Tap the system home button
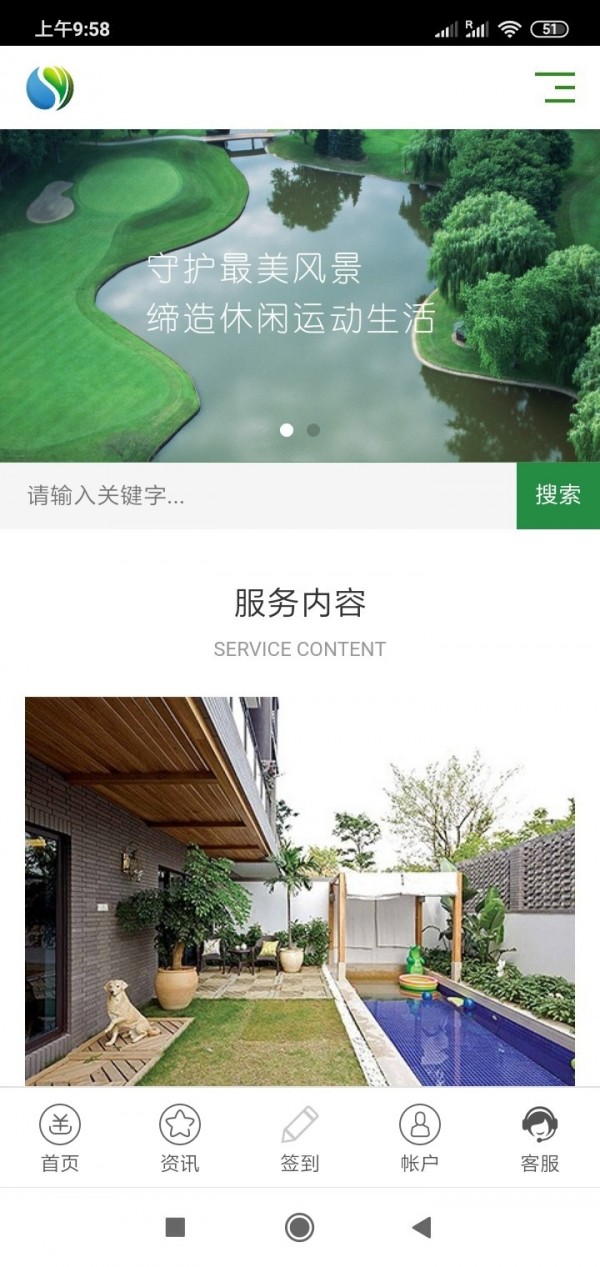The height and width of the screenshot is (1267, 600). (300, 1227)
